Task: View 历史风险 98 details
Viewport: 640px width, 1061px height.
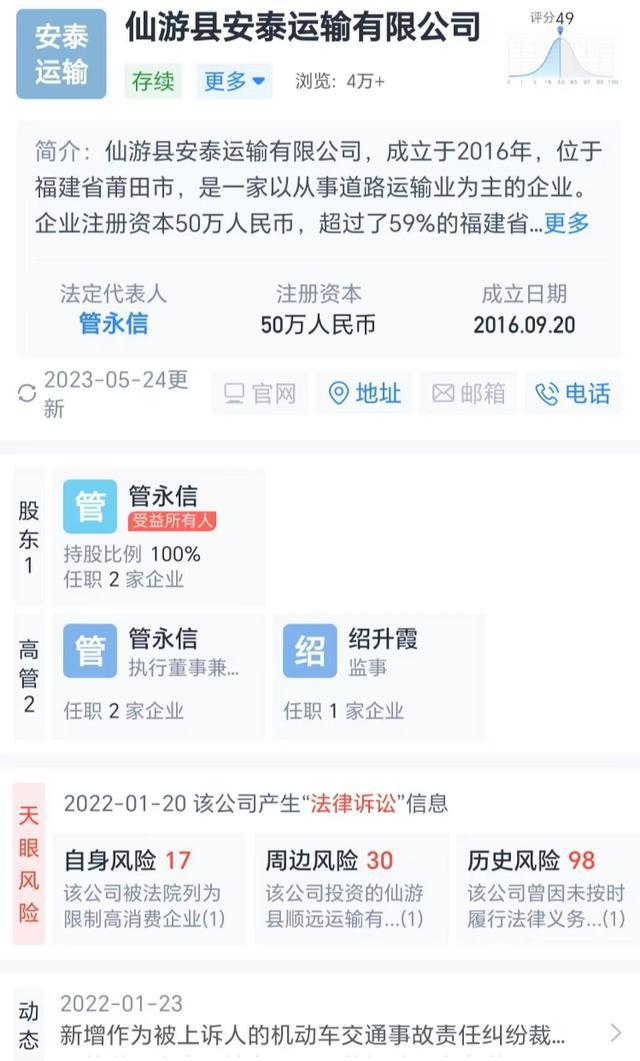Action: [x=550, y=888]
